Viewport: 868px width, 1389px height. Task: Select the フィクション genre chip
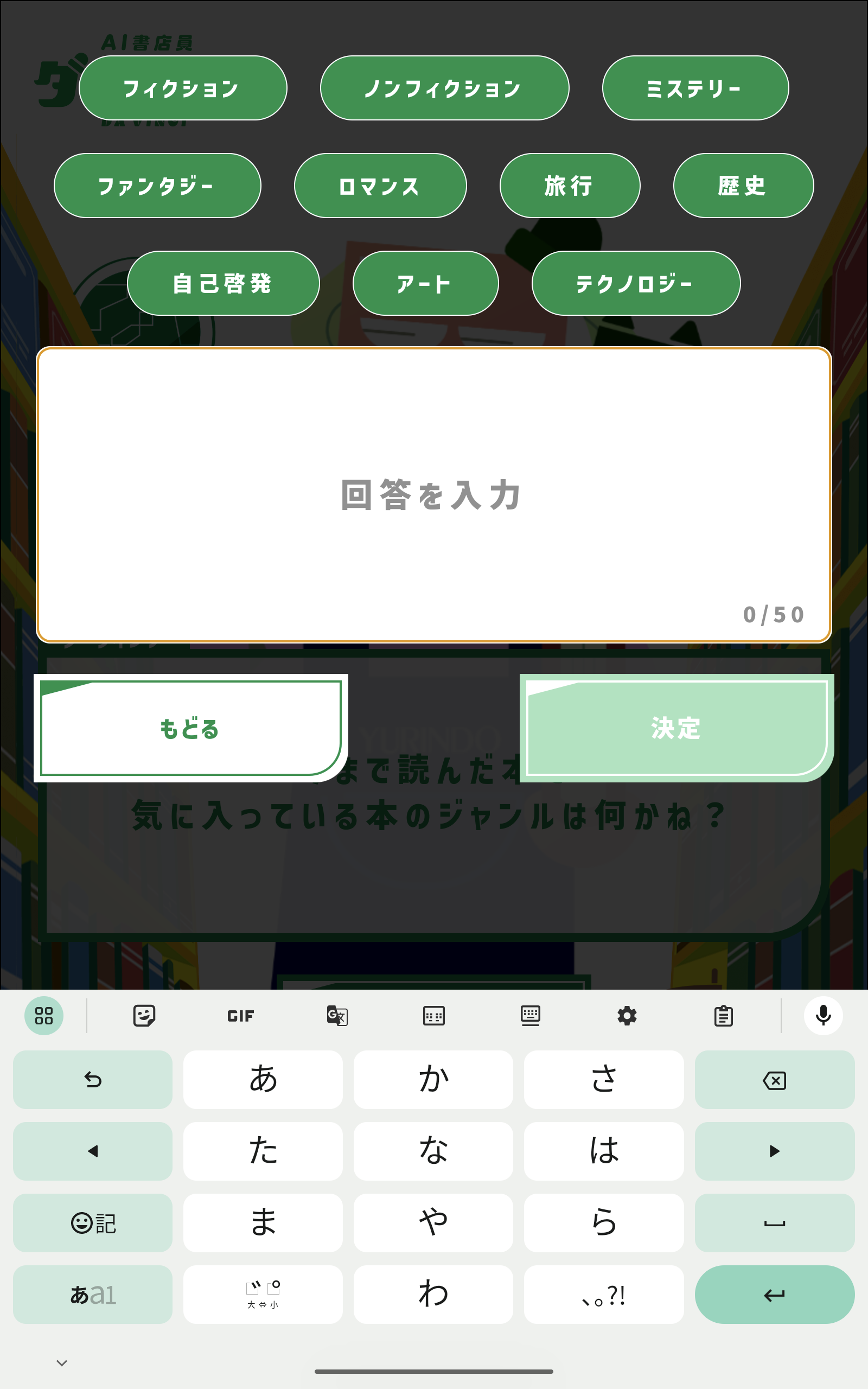(x=183, y=88)
